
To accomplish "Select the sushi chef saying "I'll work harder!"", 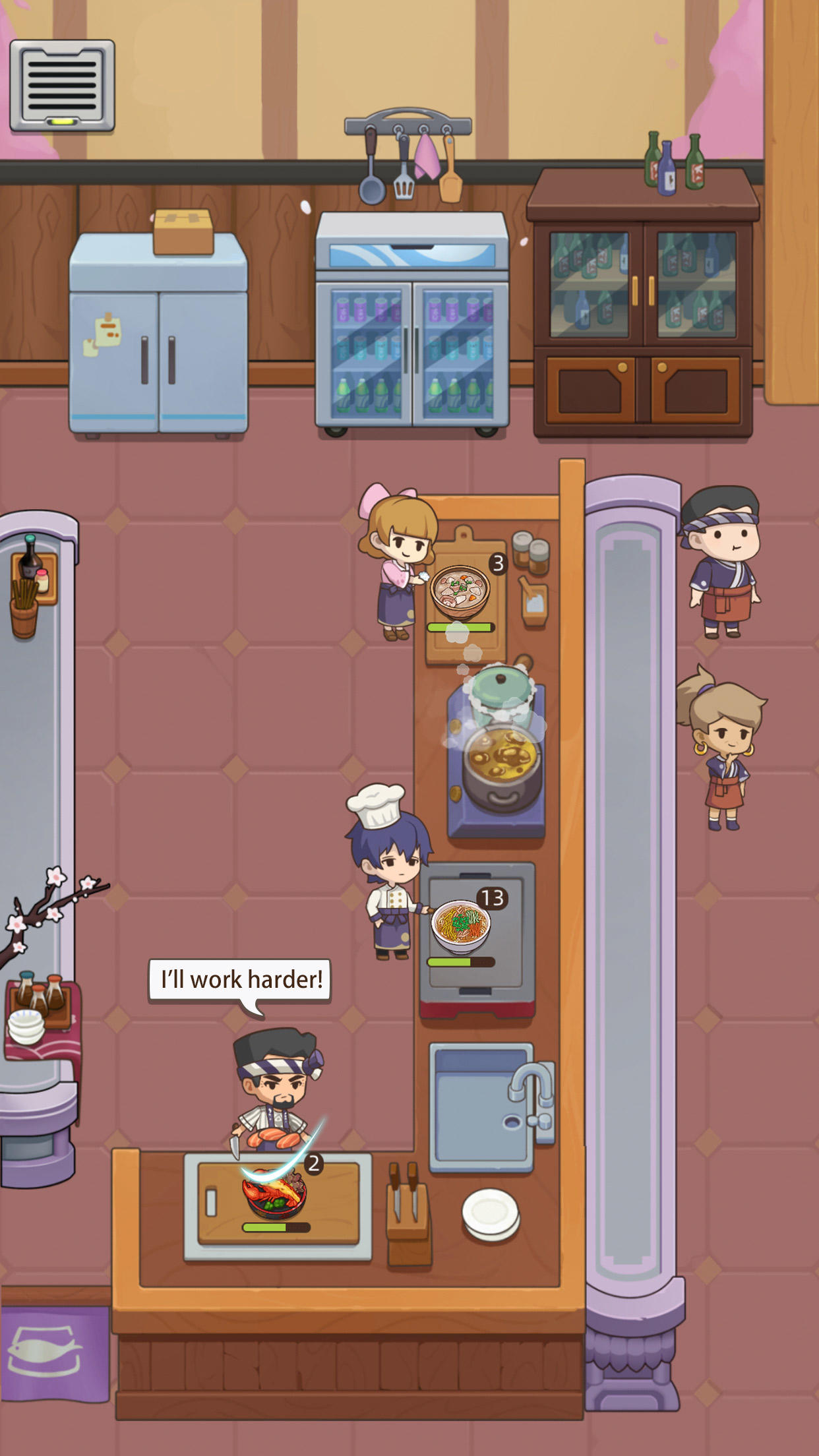I will pos(276,1088).
